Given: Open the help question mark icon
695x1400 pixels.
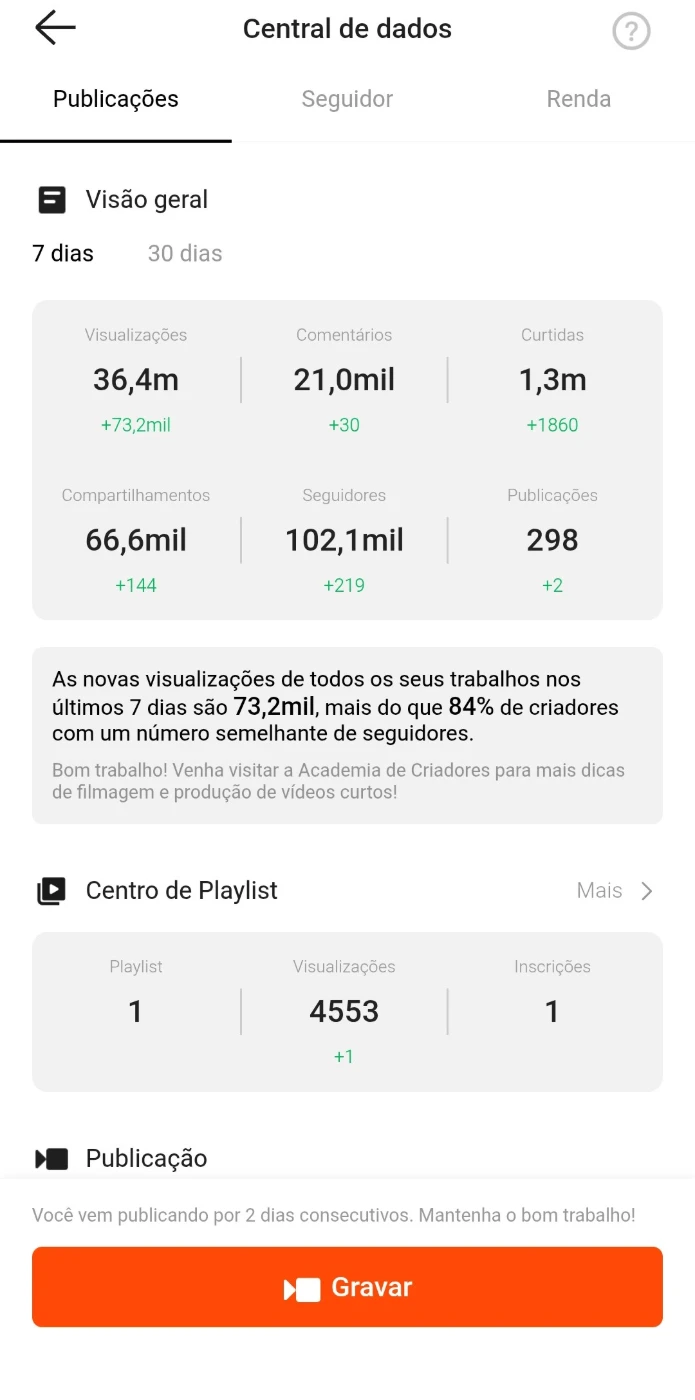Looking at the screenshot, I should click(631, 31).
